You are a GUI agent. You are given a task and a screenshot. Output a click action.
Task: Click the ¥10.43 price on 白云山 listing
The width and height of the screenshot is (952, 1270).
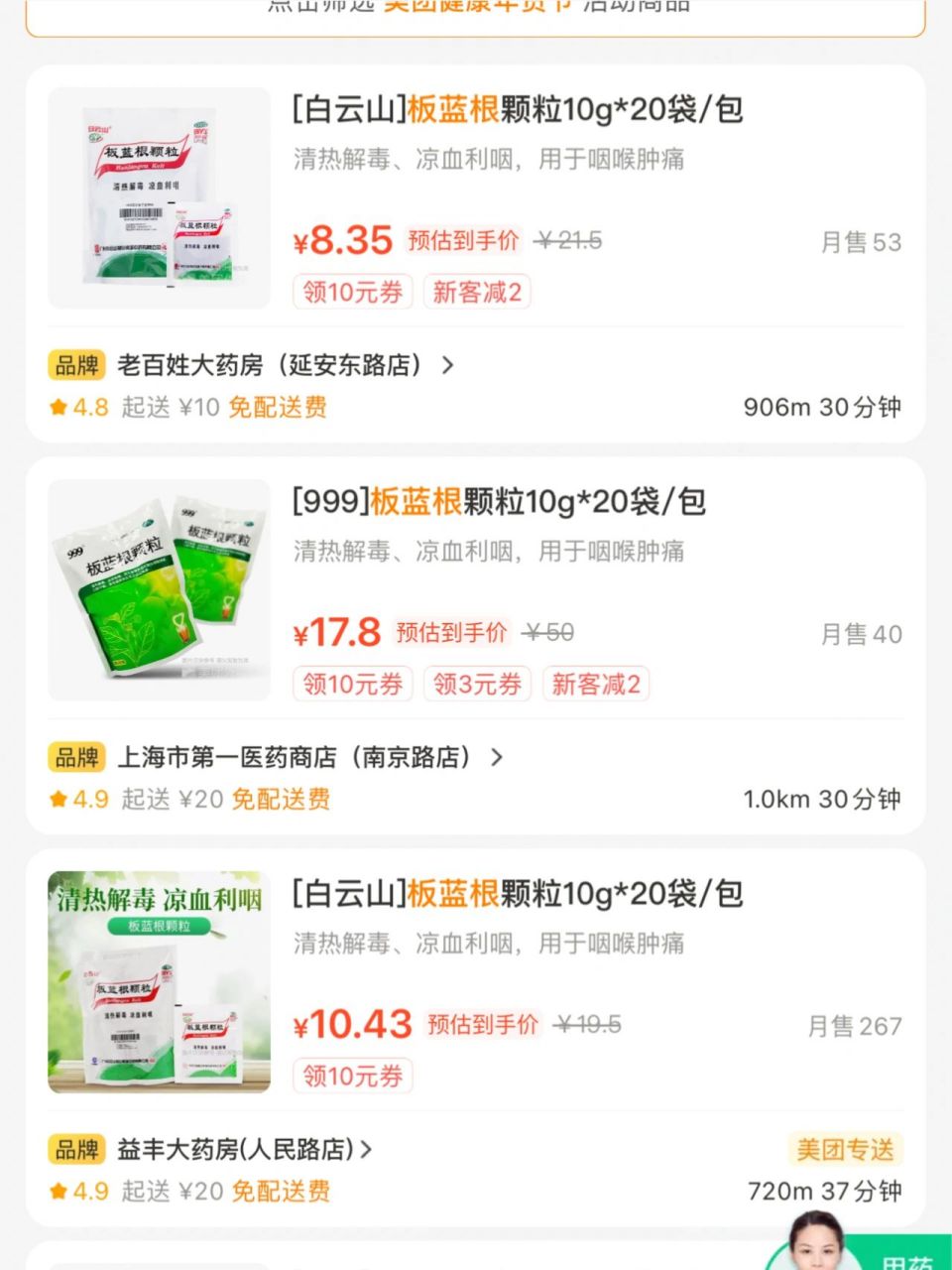(353, 1024)
